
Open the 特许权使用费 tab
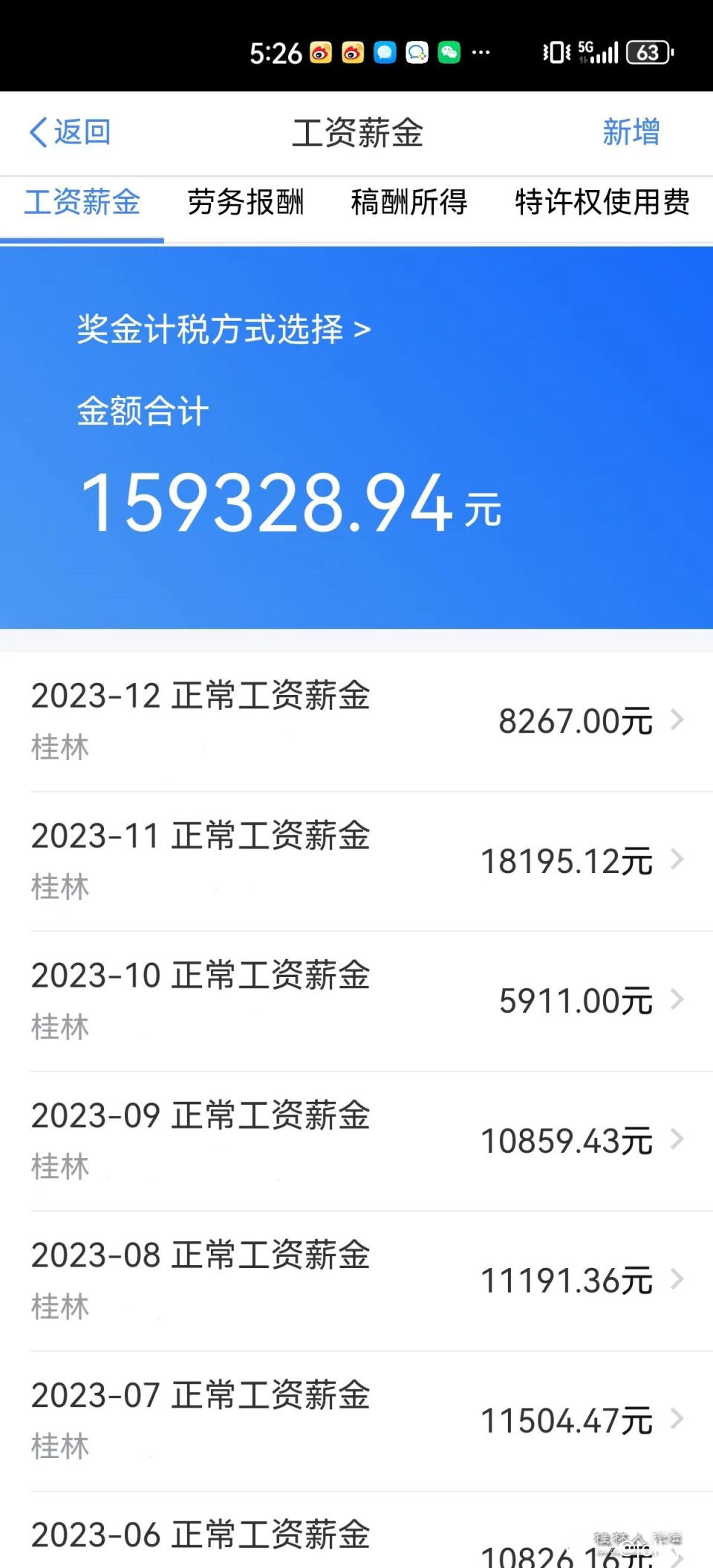[x=600, y=203]
